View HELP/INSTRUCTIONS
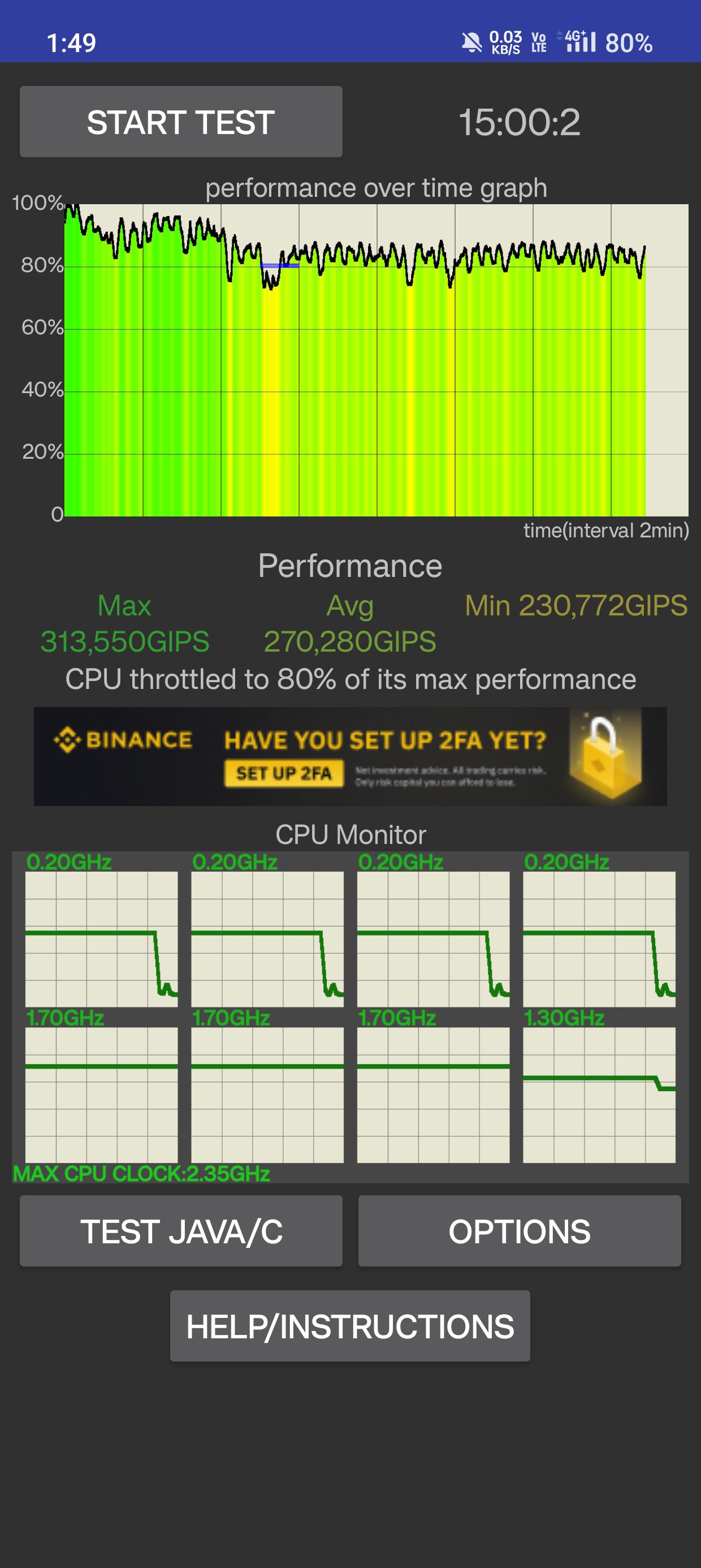 350,1326
